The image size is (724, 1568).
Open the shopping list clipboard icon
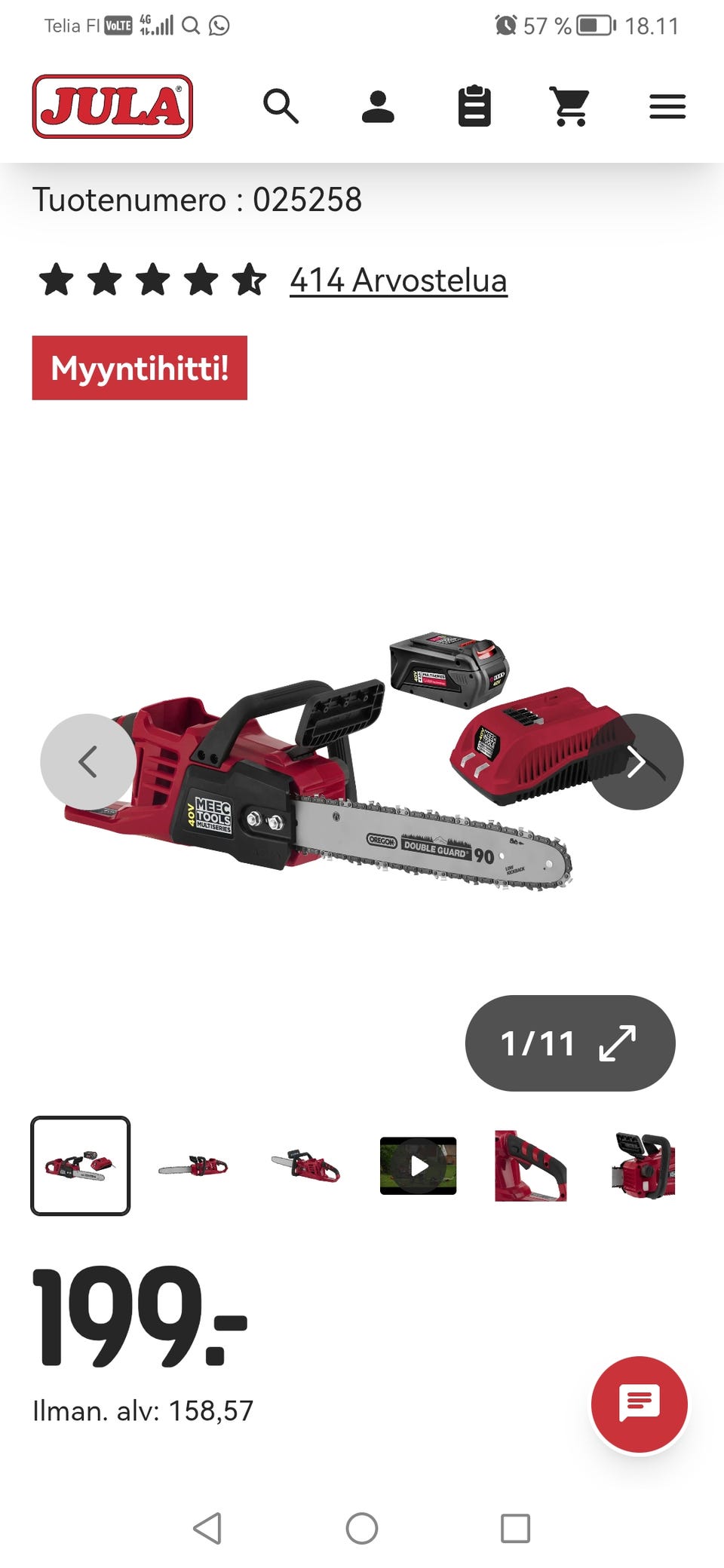point(474,106)
